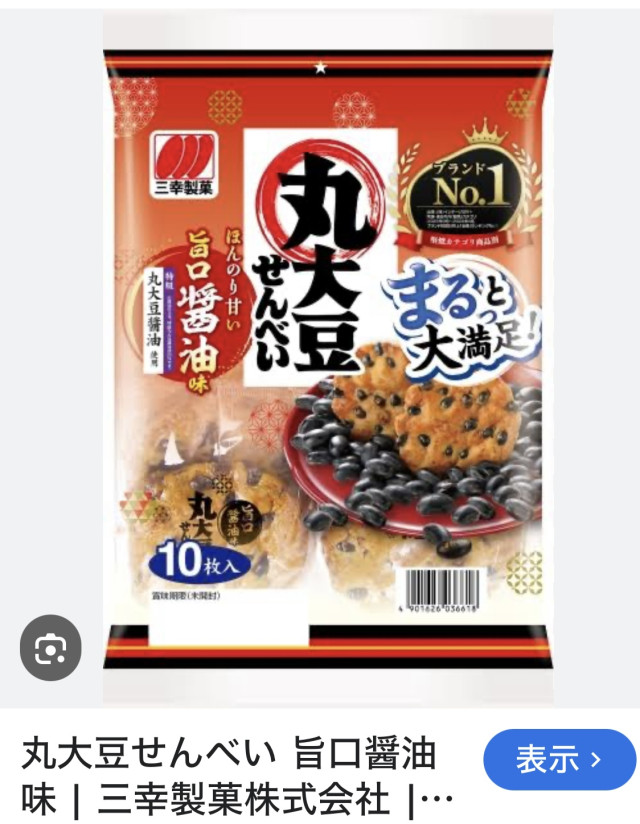Screen dimensions: 640x824
Task: Tap the 表示 button
Action: pyautogui.click(x=559, y=760)
